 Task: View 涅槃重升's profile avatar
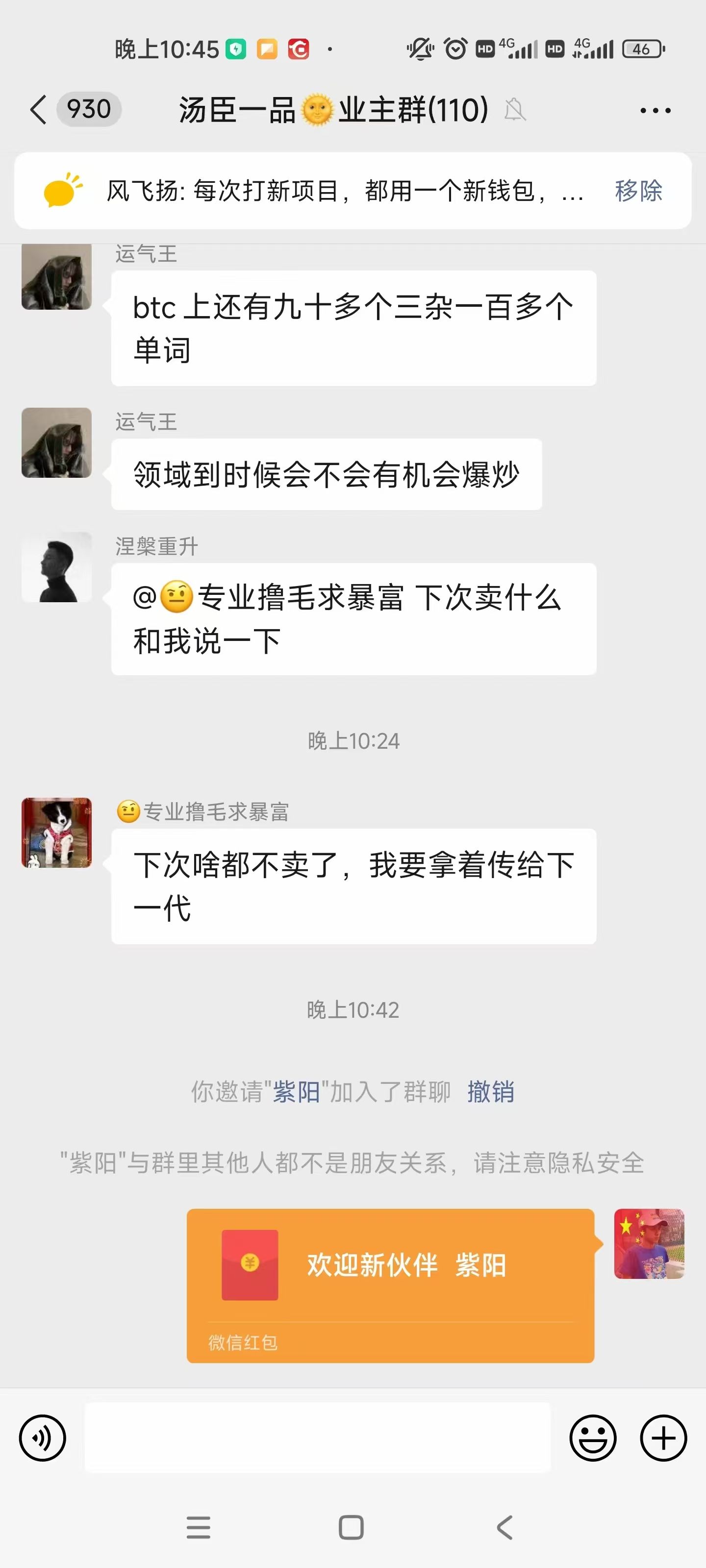(57, 567)
